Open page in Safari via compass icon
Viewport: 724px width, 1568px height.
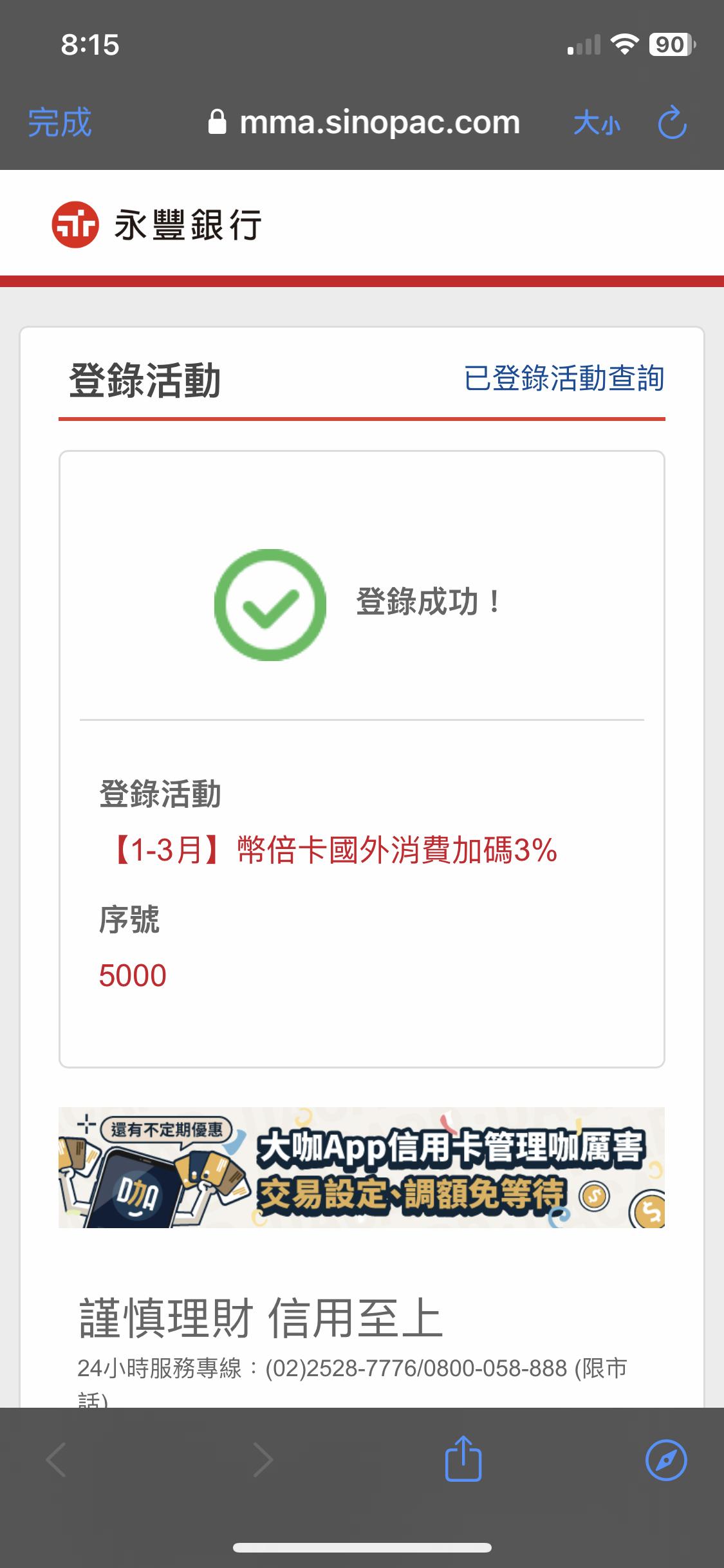point(665,1459)
